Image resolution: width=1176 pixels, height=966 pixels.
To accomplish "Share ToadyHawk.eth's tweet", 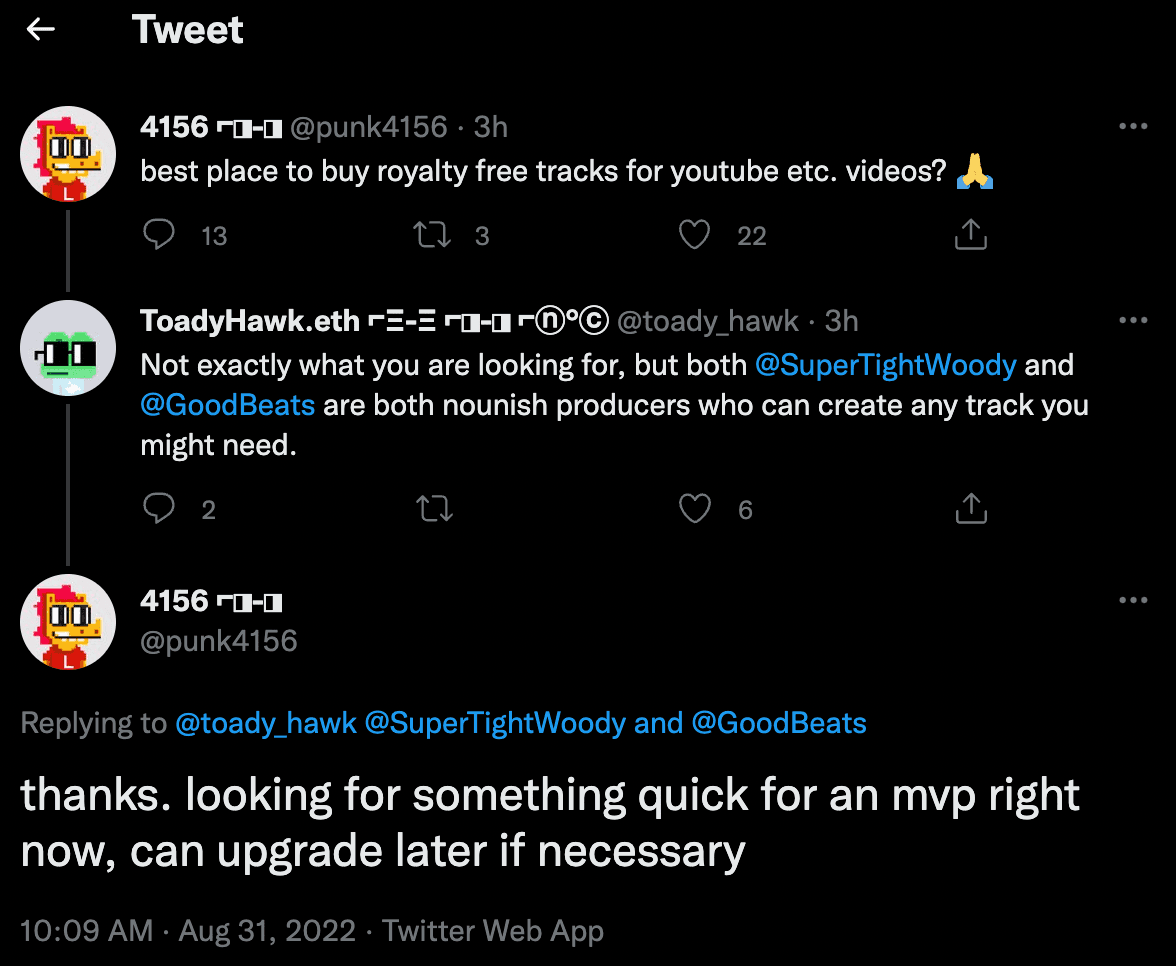I will [970, 509].
